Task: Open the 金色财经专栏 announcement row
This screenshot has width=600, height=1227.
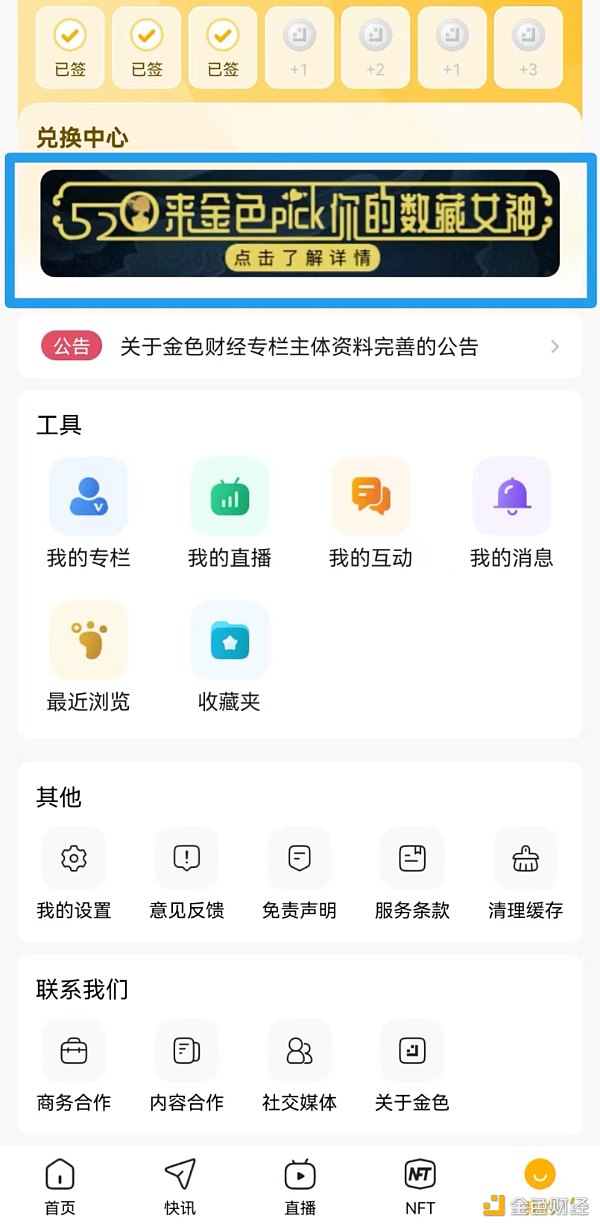Action: 300,347
